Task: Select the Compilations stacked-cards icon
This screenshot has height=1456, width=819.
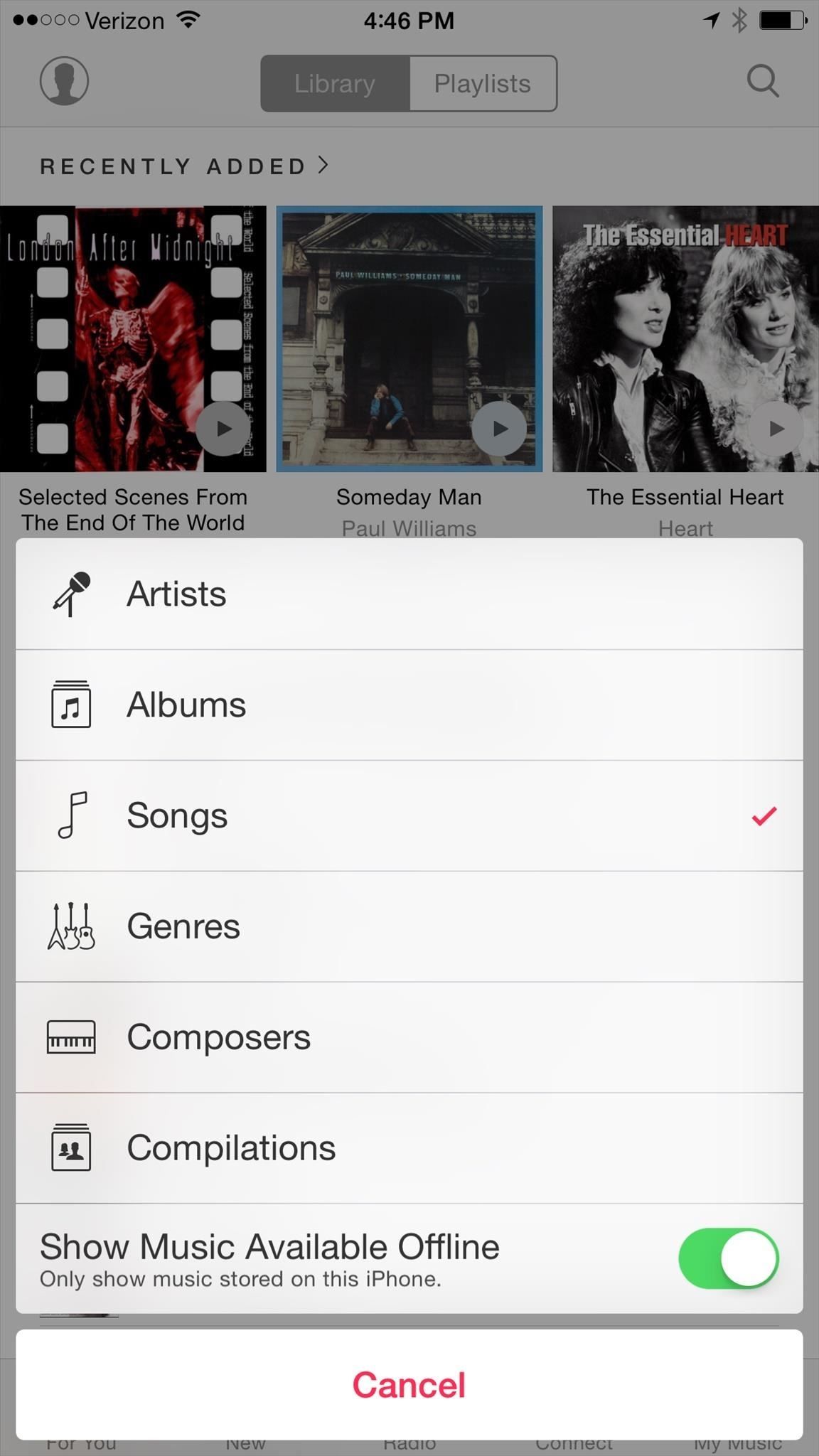Action: (70, 1147)
